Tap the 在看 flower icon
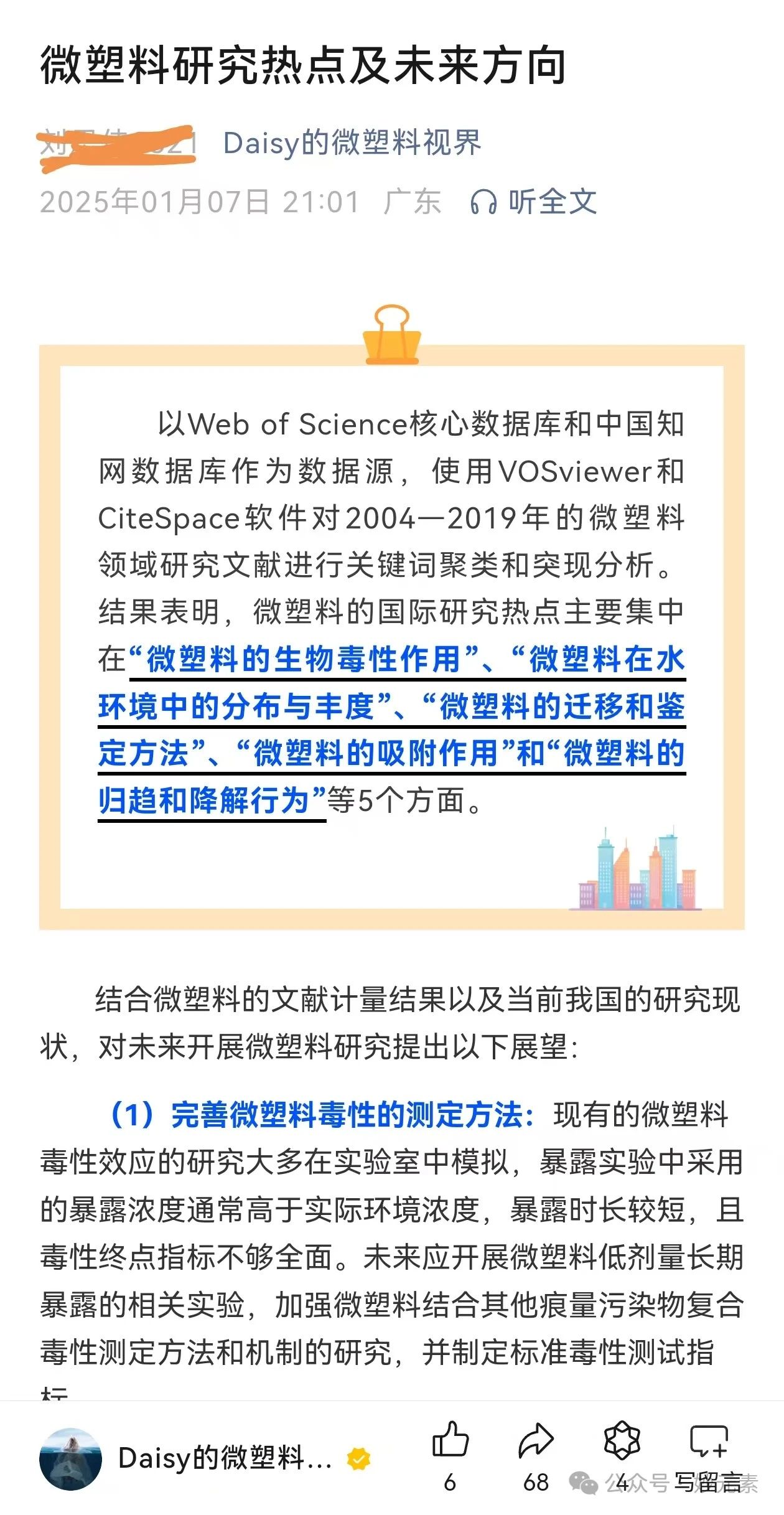 [622, 1440]
